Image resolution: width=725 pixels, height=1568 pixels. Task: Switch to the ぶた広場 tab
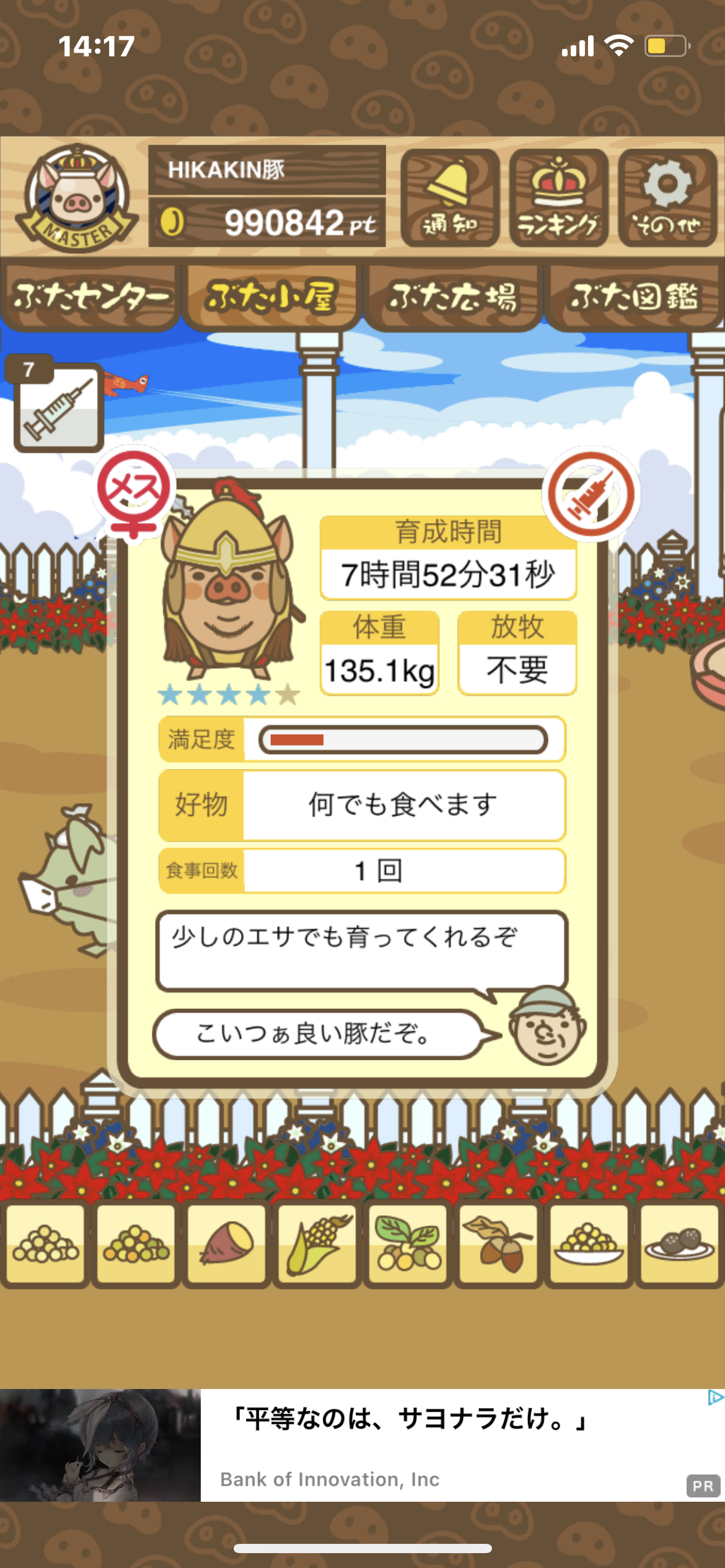453,297
